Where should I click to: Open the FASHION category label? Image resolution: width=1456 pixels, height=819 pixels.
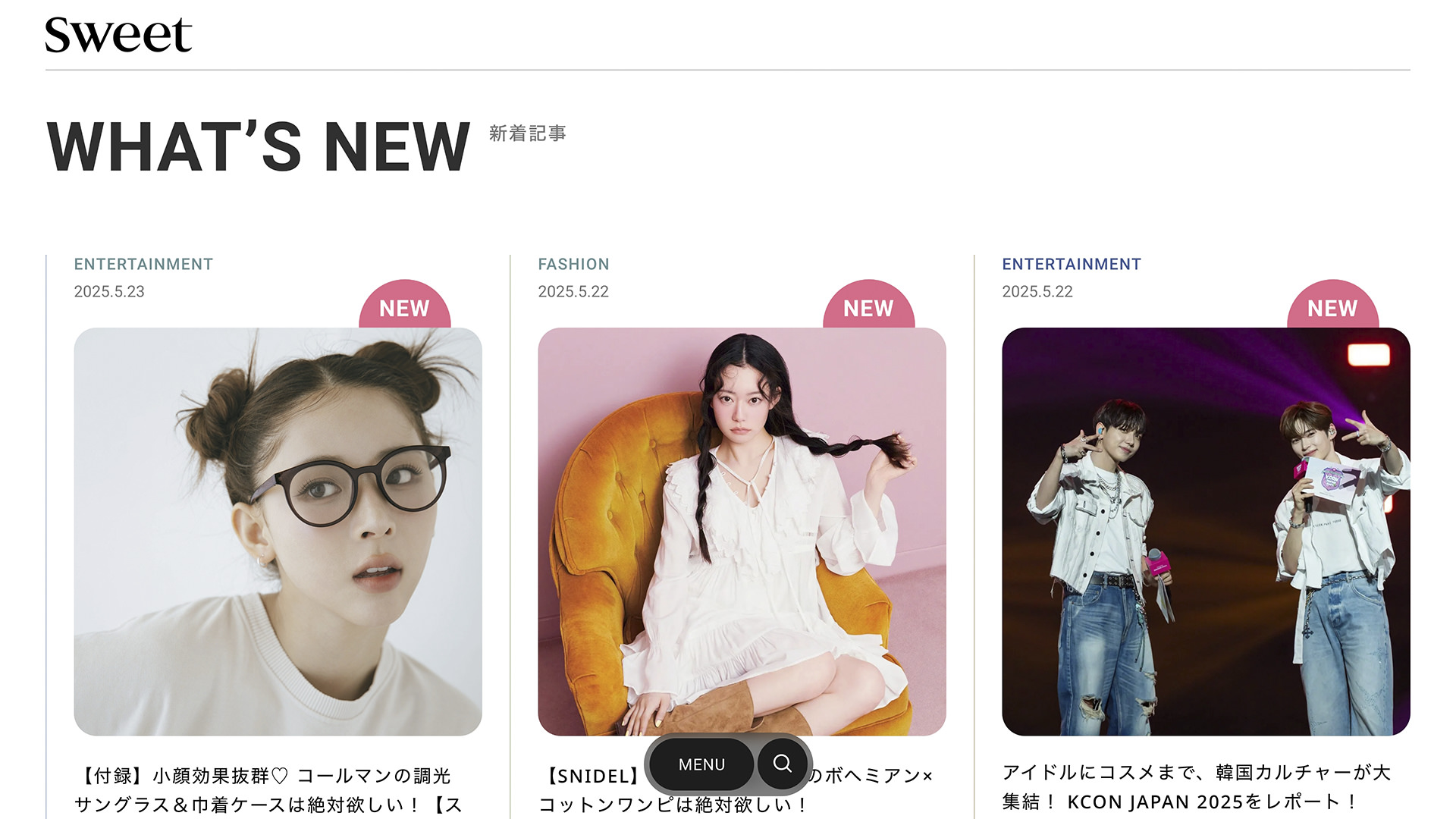573,264
